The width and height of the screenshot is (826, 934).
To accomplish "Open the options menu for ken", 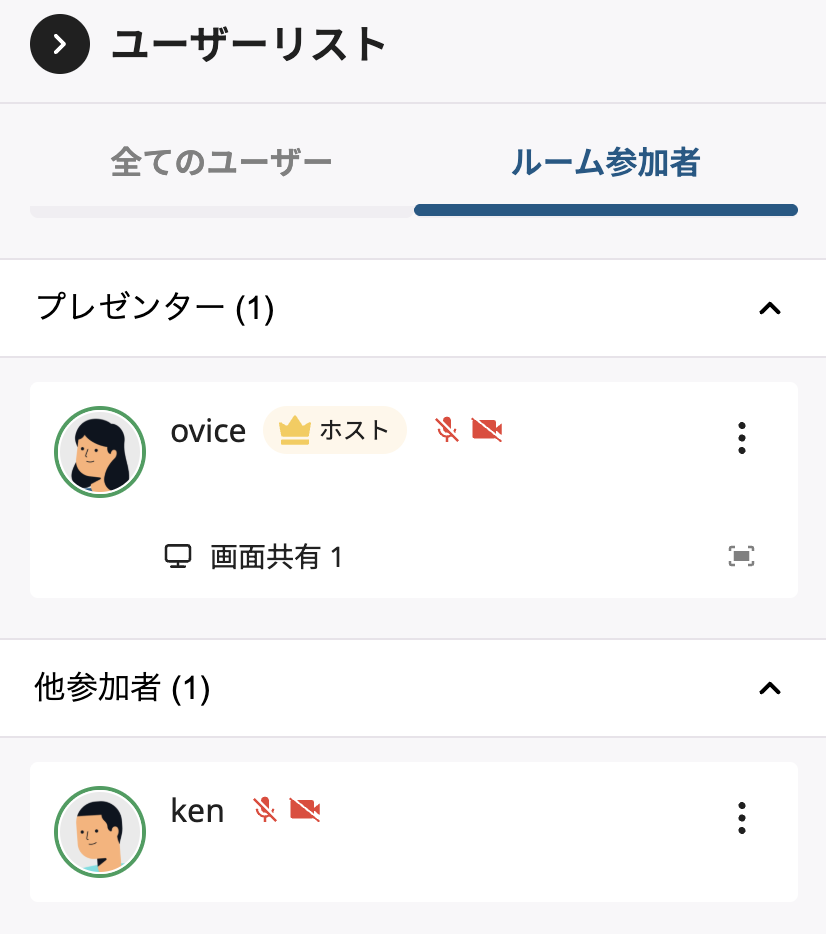I will coord(741,818).
